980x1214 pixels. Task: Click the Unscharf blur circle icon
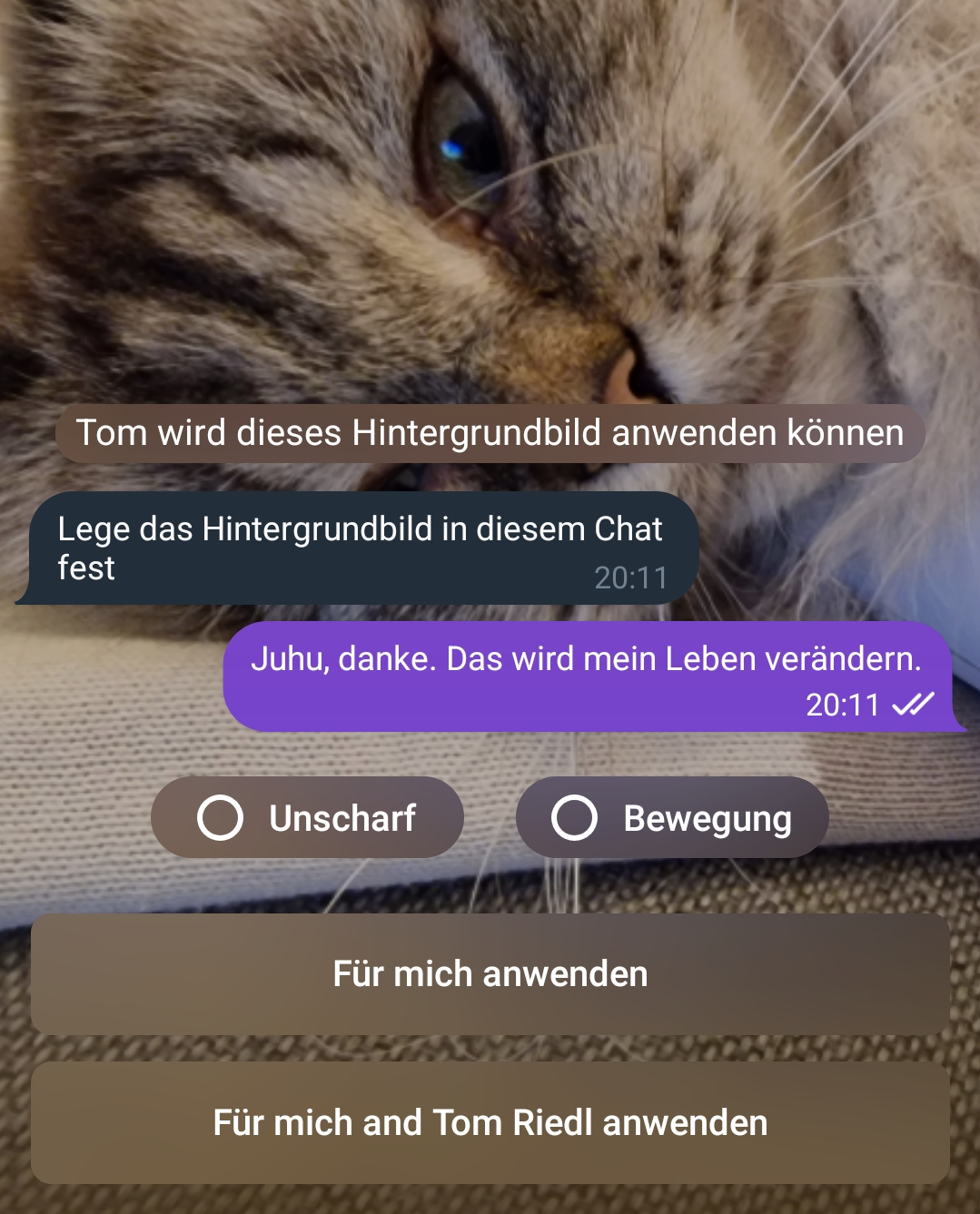[219, 818]
